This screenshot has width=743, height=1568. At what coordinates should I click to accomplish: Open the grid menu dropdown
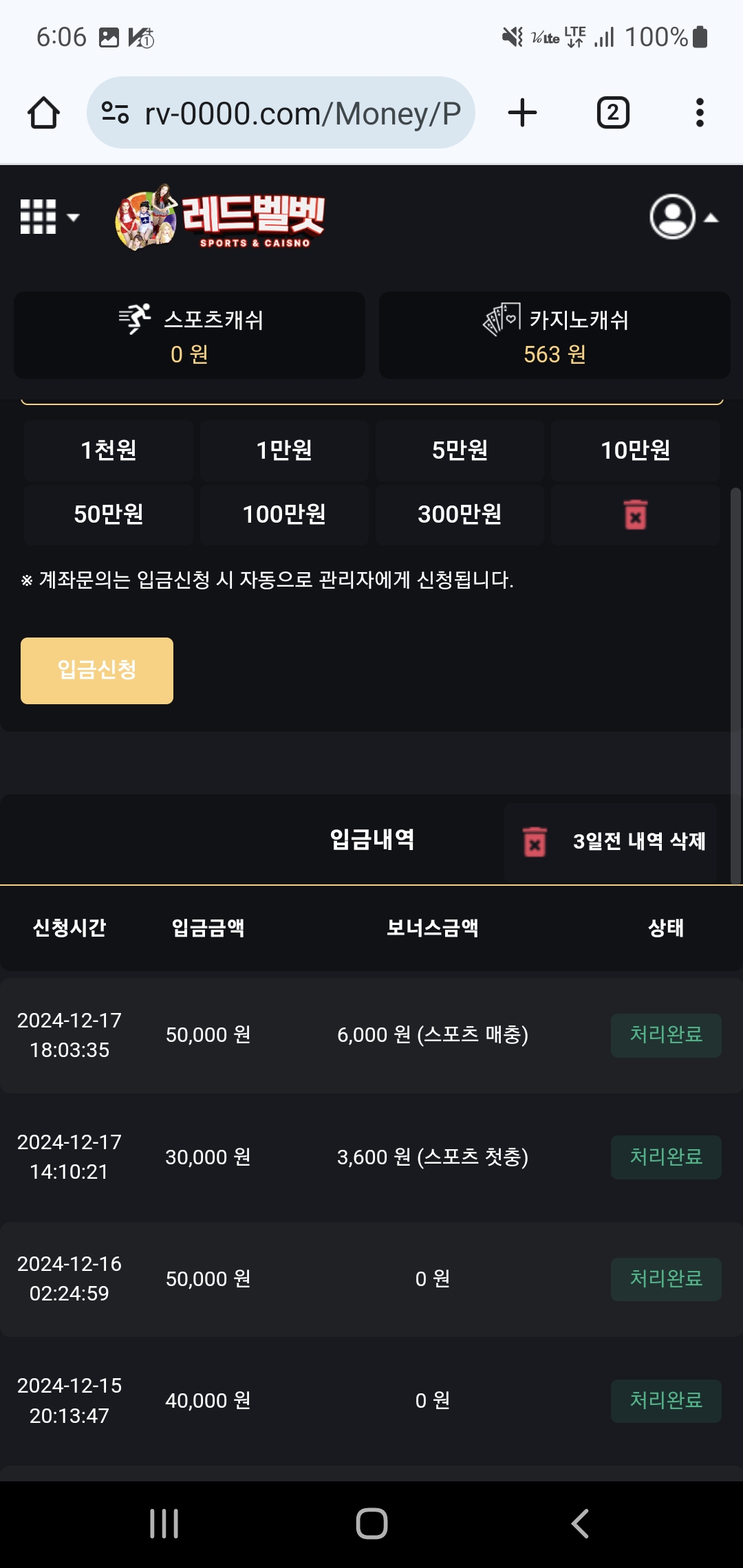pyautogui.click(x=48, y=217)
